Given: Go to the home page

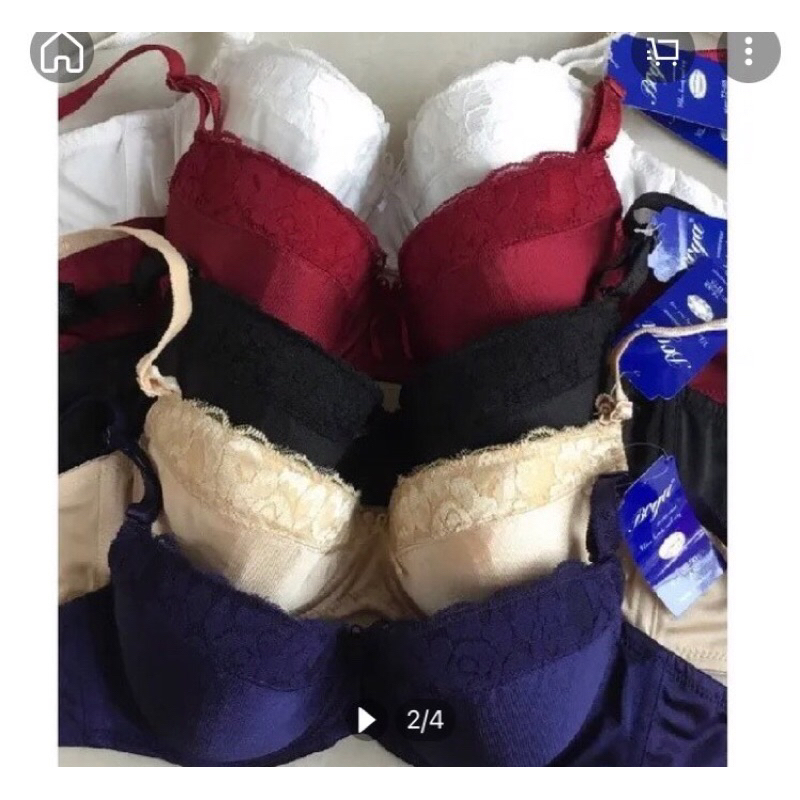Looking at the screenshot, I should (62, 52).
